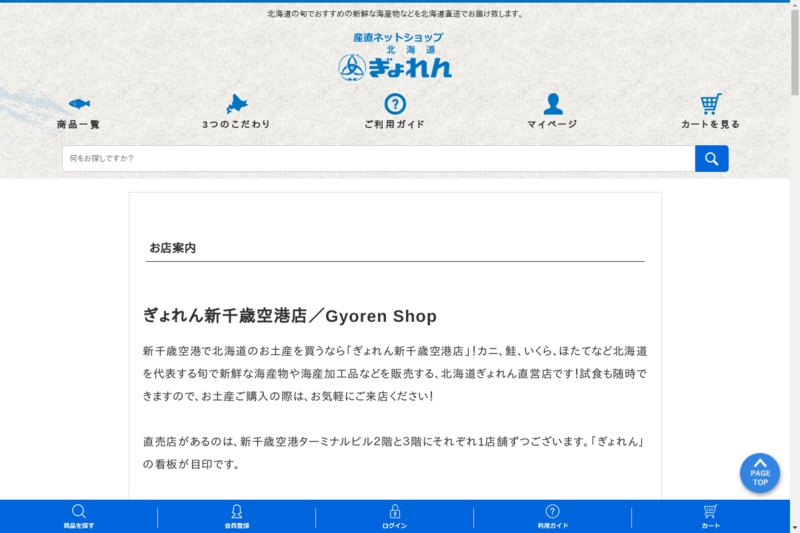Select ログイン in bottom bar
The height and width of the screenshot is (533, 800).
click(395, 516)
